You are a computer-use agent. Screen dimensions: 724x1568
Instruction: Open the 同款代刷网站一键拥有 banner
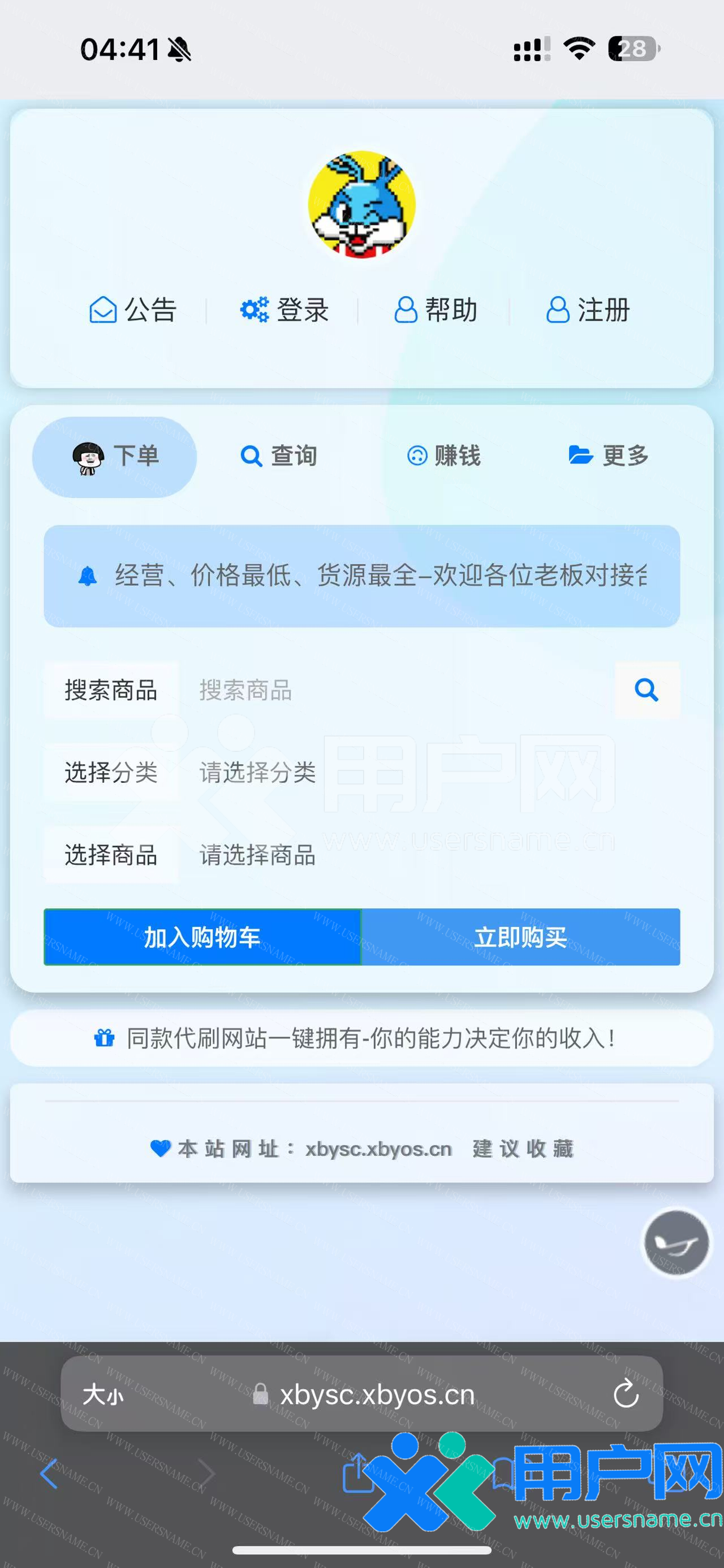click(x=361, y=1038)
